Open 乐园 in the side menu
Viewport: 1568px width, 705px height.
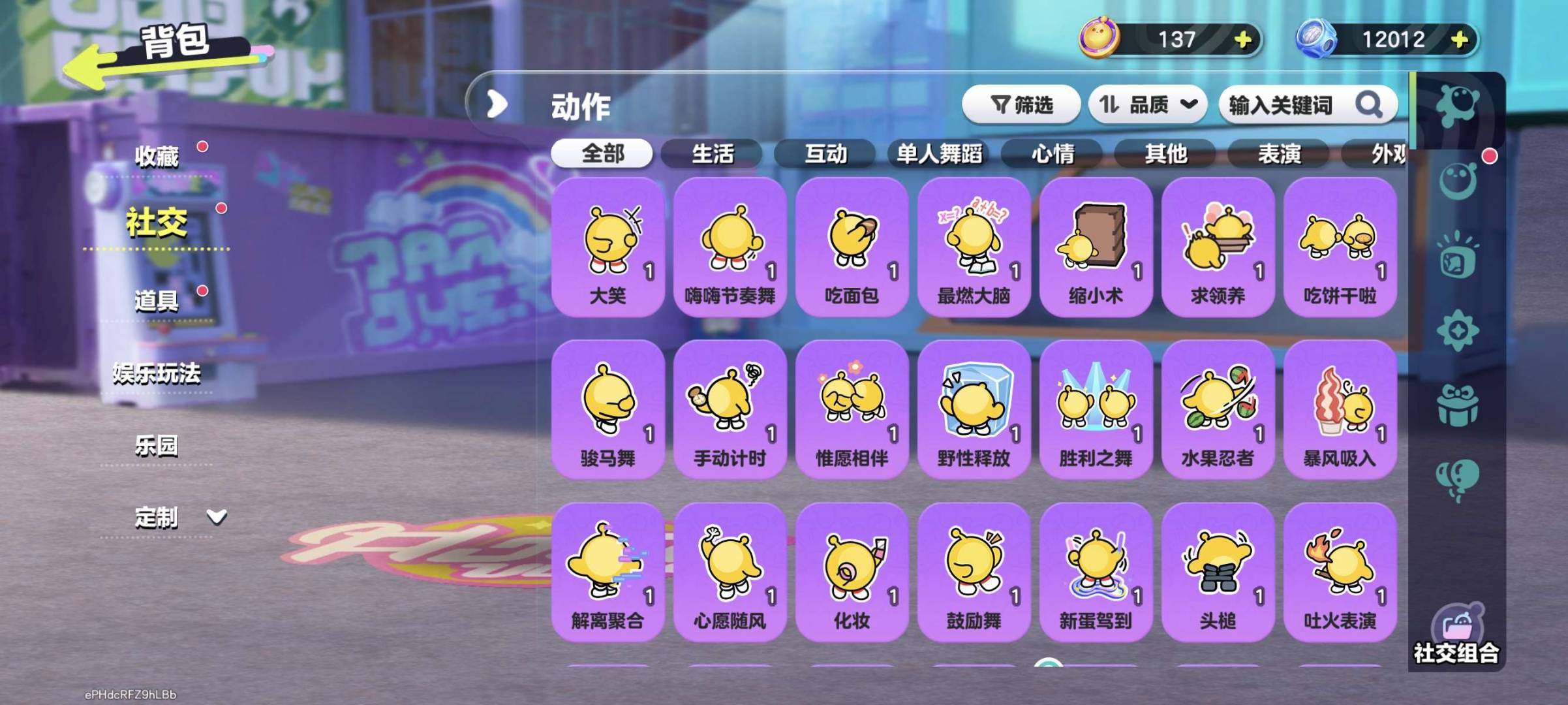(x=157, y=446)
